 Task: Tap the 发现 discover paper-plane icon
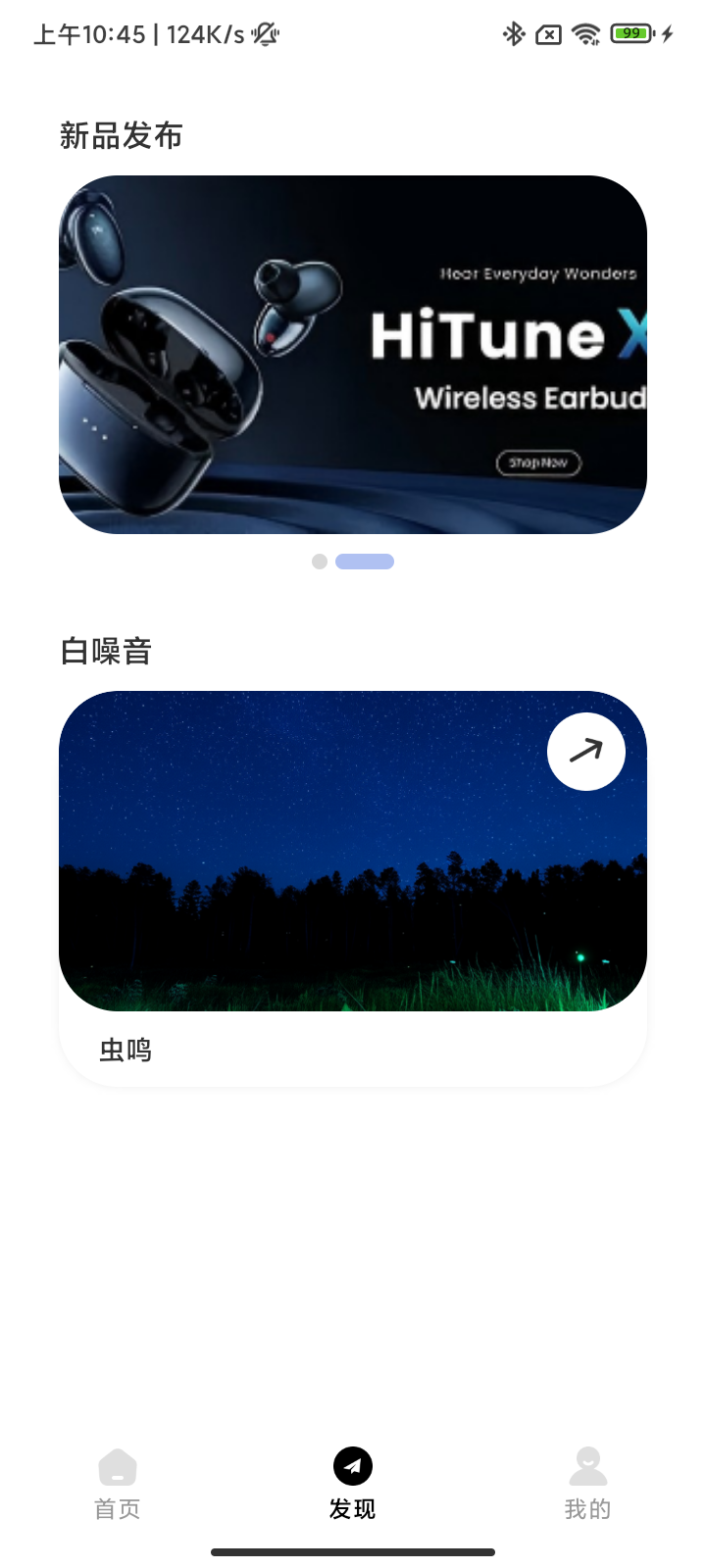352,1465
